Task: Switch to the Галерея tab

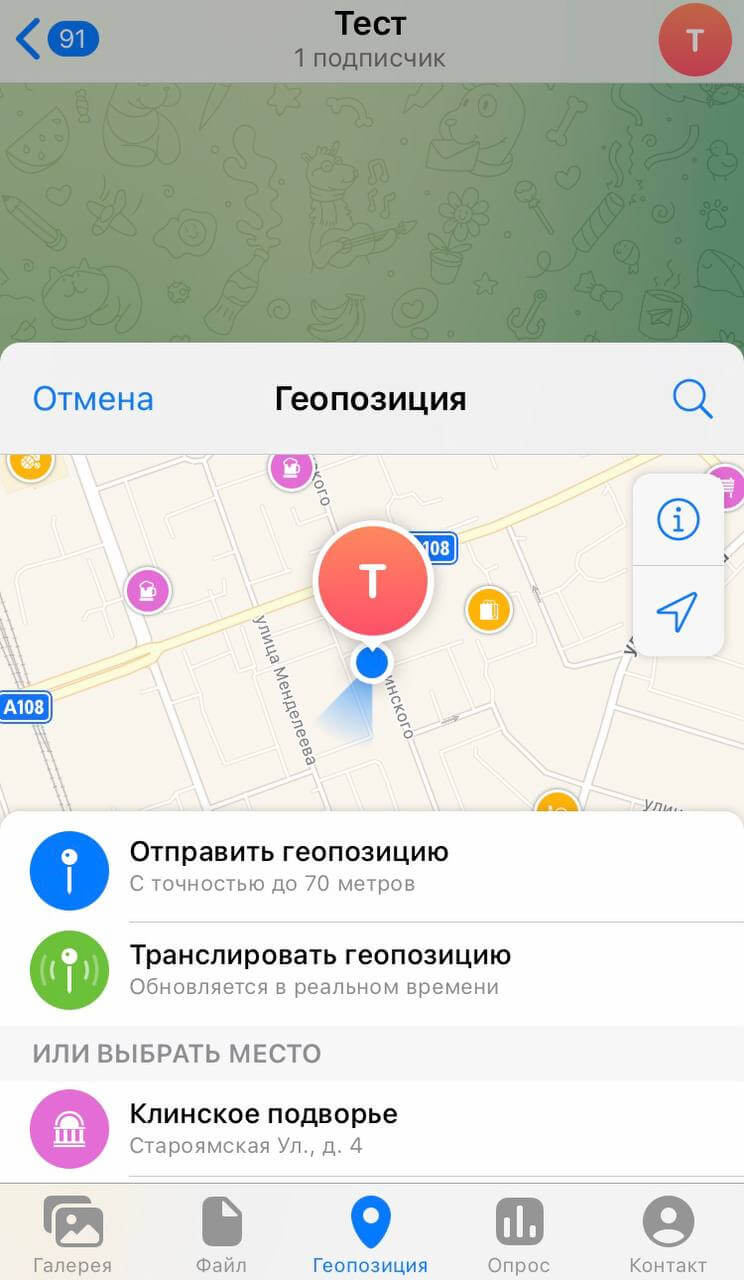Action: pos(72,1233)
